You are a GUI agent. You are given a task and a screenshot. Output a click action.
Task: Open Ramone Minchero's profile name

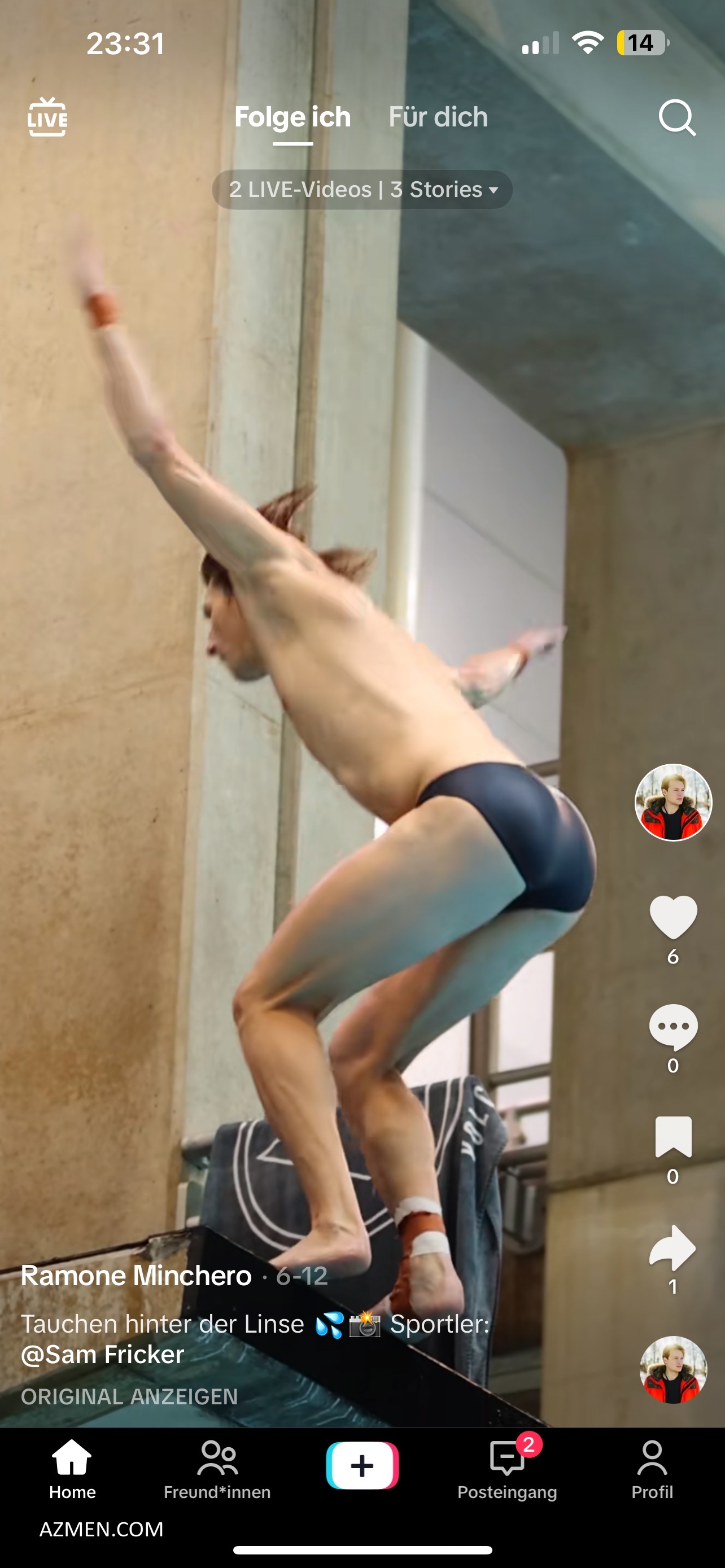pyautogui.click(x=136, y=1275)
